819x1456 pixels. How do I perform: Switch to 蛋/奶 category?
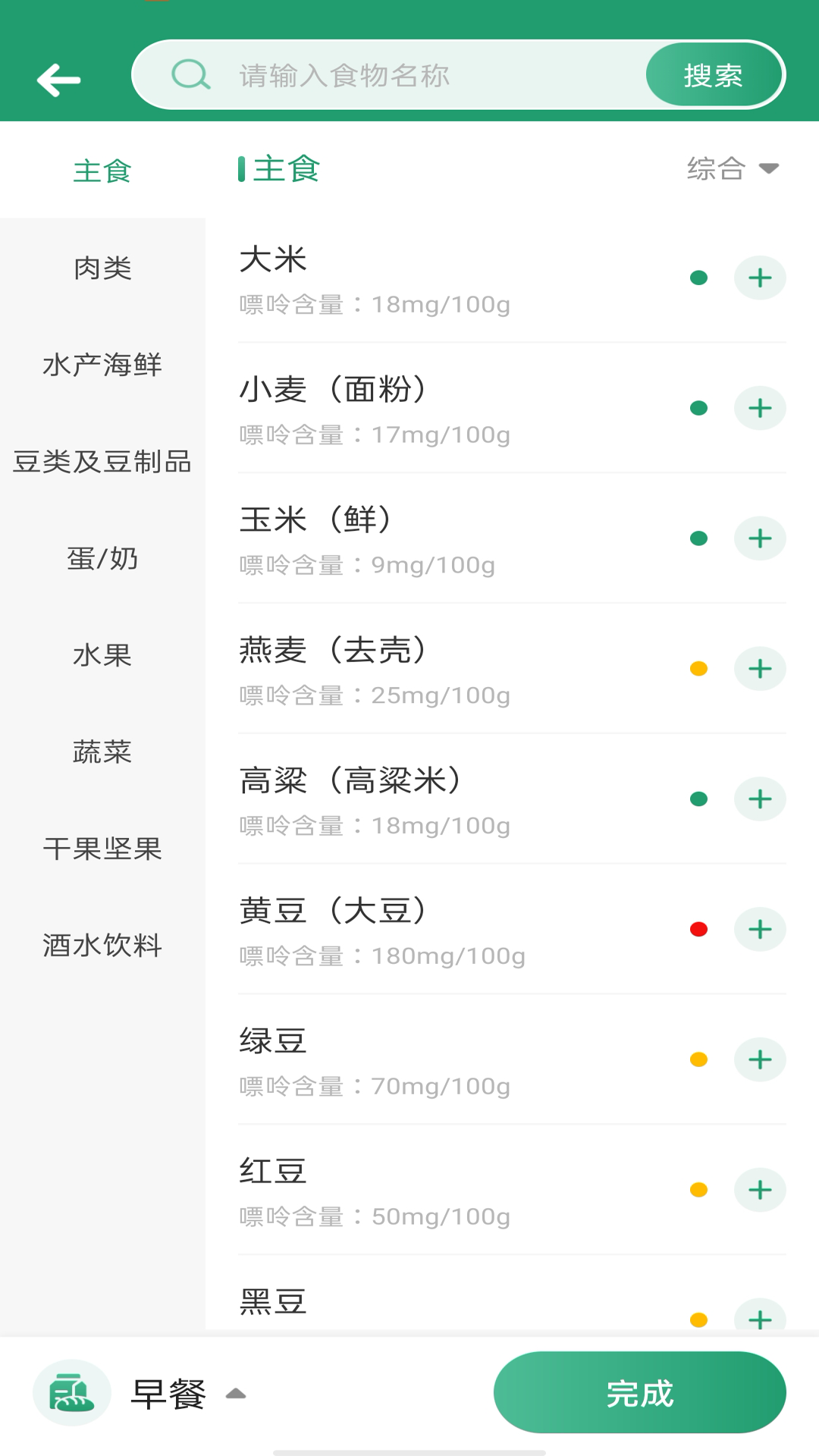pyautogui.click(x=102, y=559)
